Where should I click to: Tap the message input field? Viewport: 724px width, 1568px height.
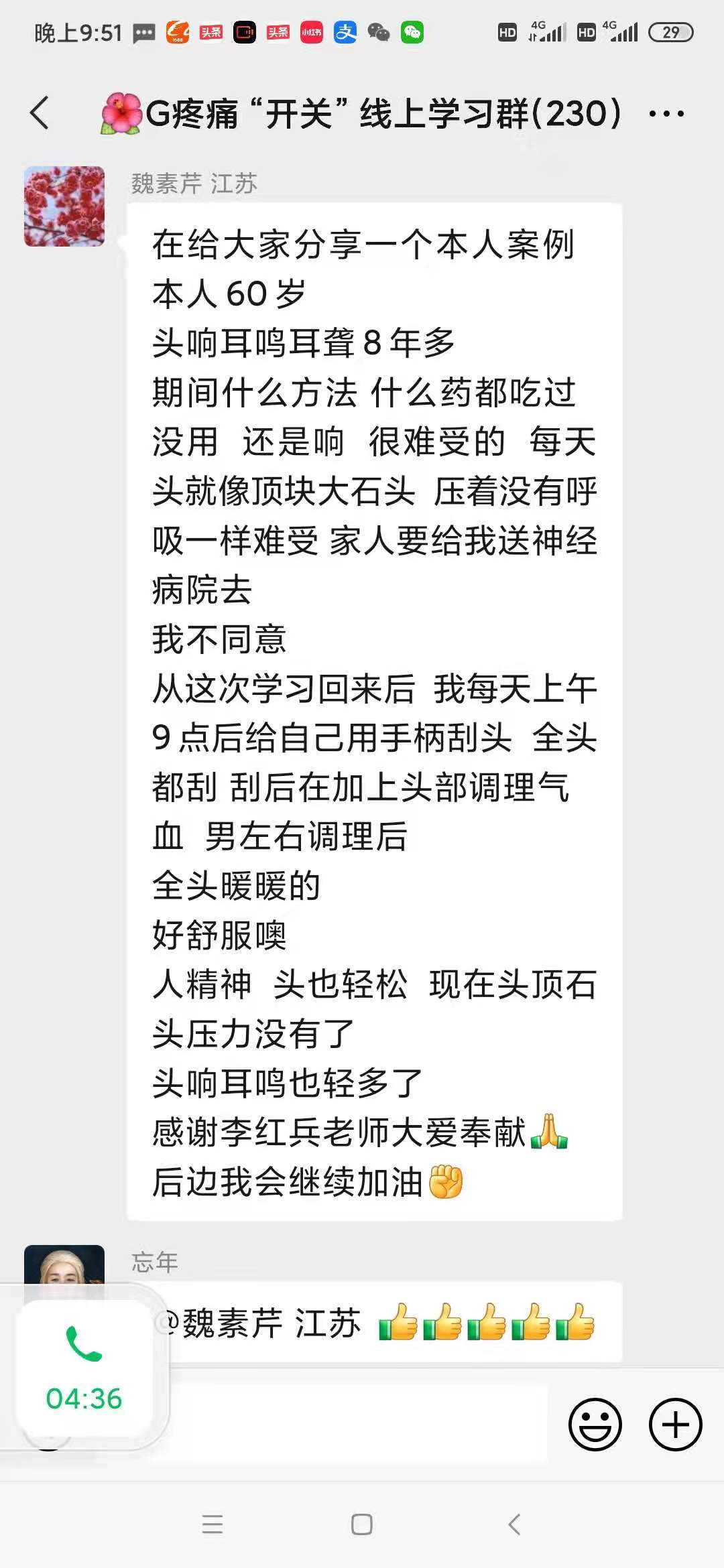pyautogui.click(x=355, y=1424)
